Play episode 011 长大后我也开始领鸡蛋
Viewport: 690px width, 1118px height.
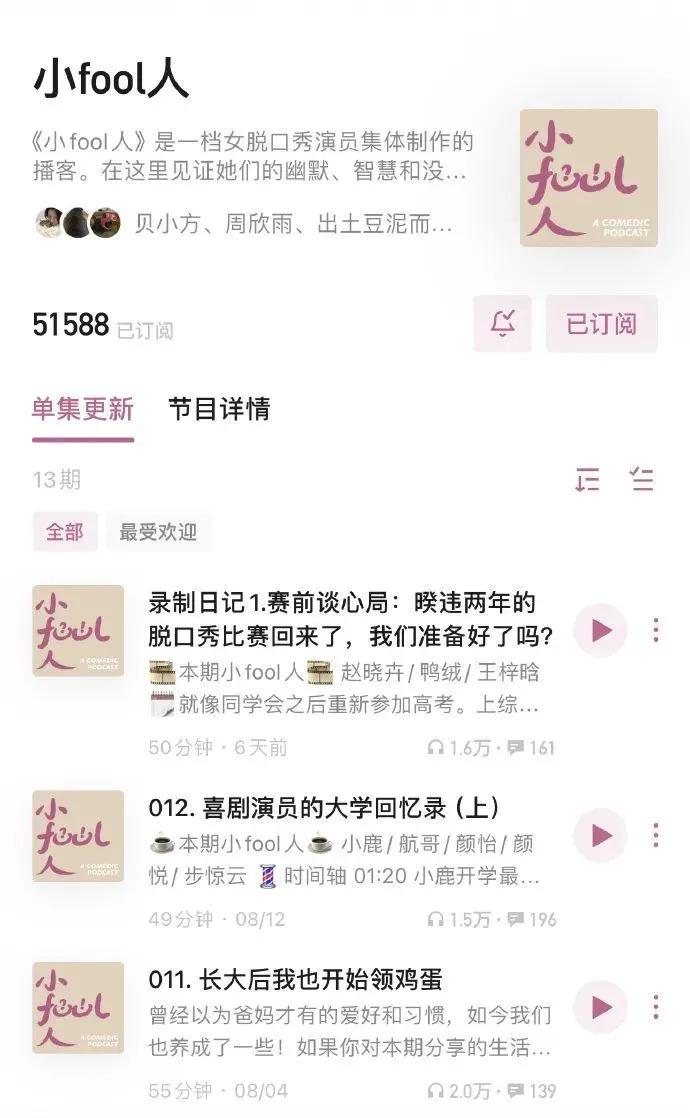[600, 1007]
